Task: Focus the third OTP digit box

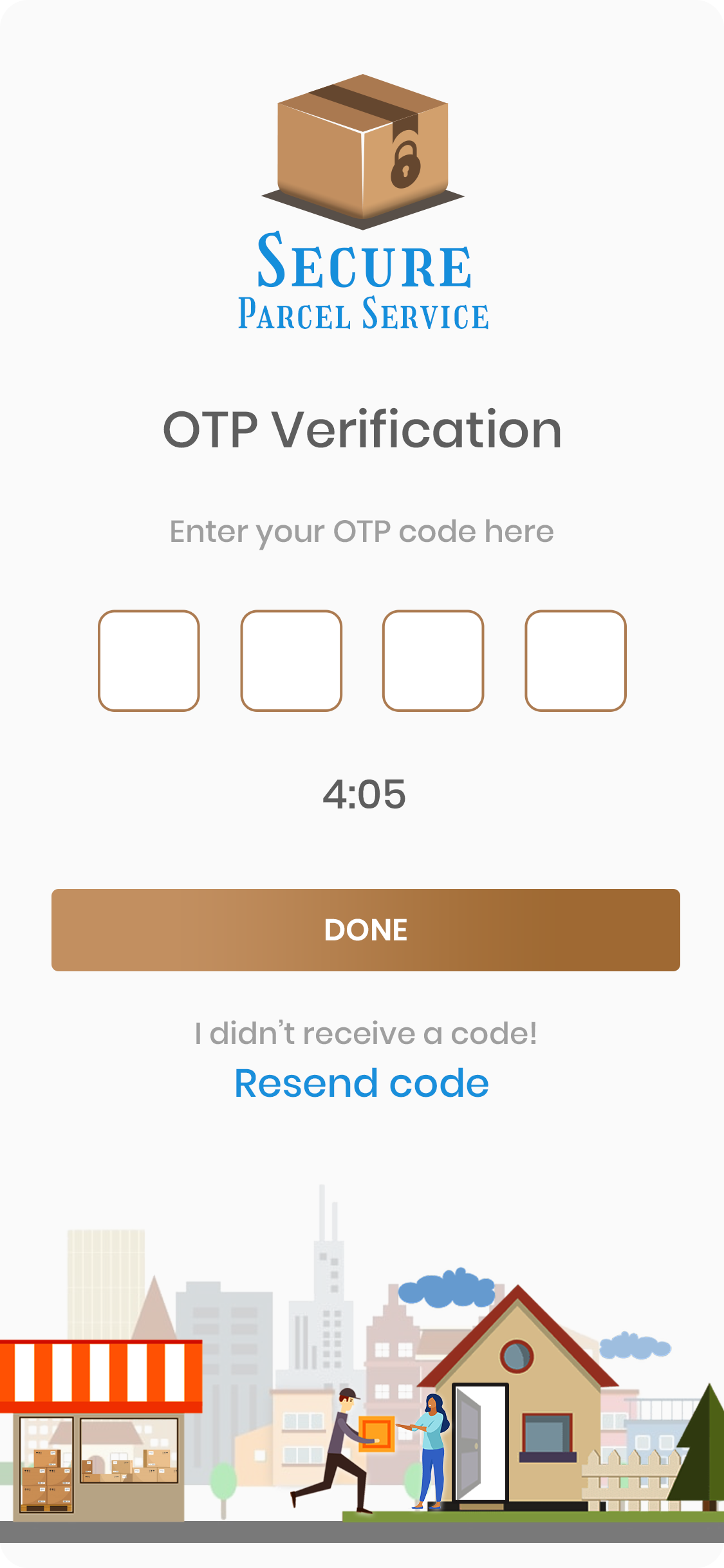Action: click(433, 660)
